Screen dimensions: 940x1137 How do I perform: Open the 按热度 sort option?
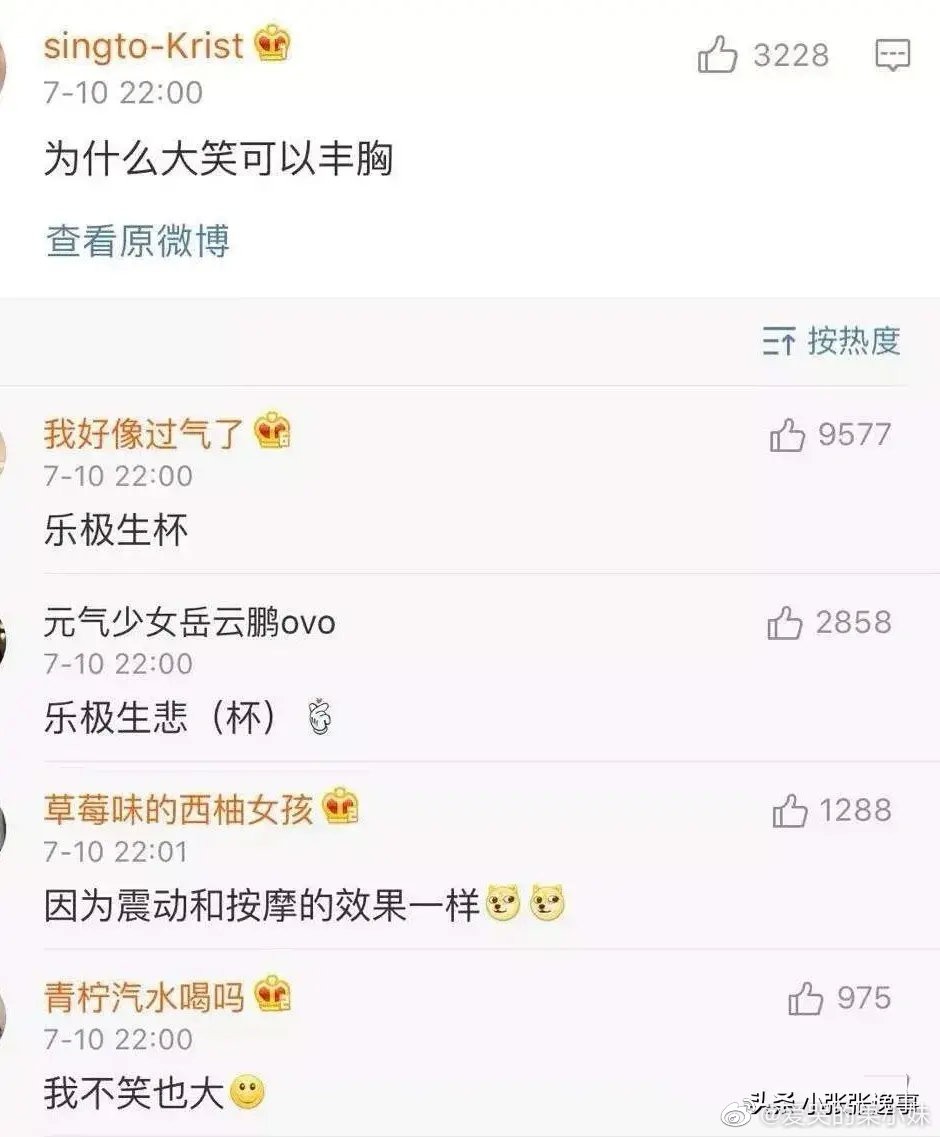(832, 341)
